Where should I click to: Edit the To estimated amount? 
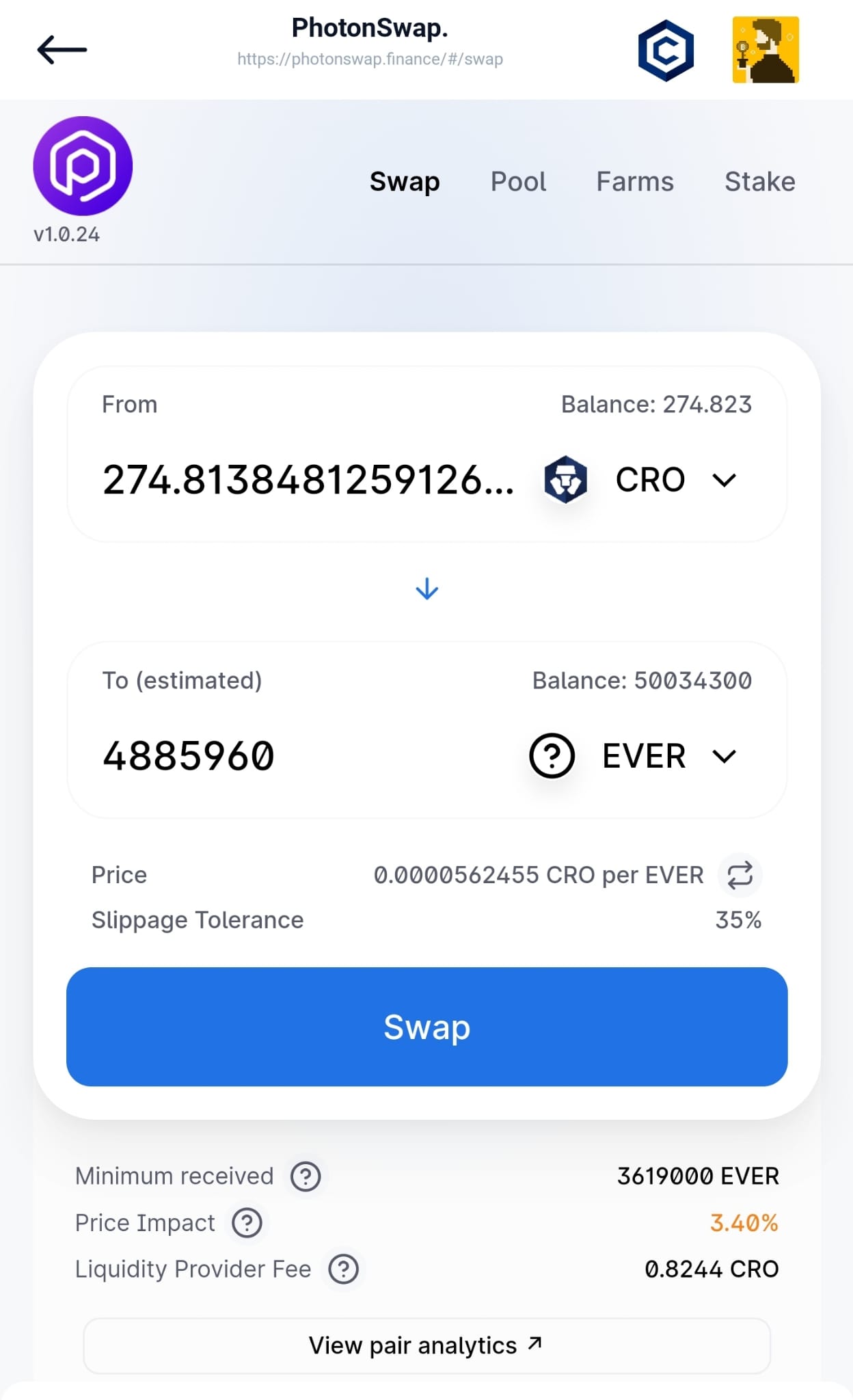tap(273, 756)
